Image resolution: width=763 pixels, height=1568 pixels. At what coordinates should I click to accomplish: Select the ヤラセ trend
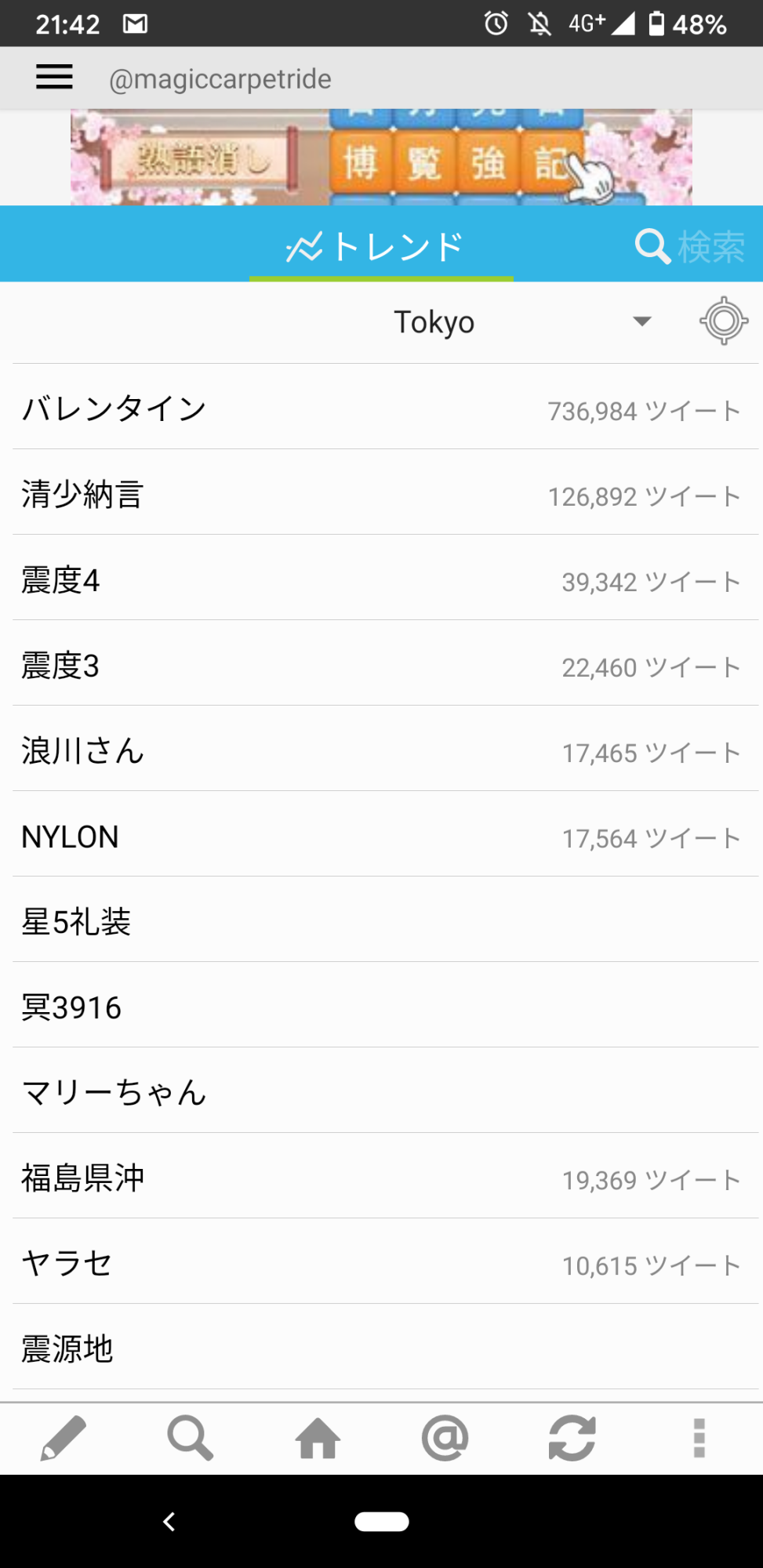381,1263
